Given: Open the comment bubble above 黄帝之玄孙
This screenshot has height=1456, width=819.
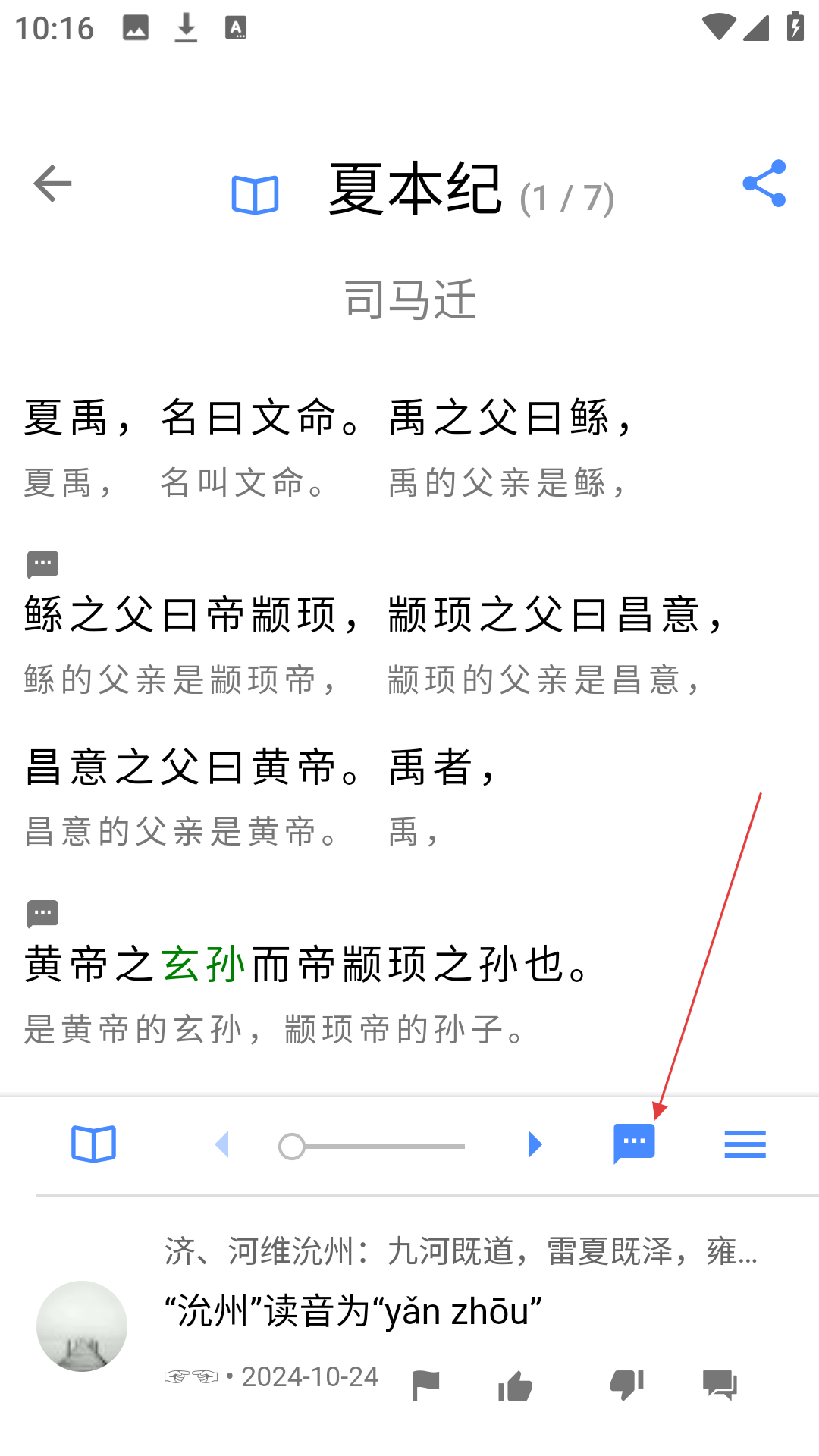Looking at the screenshot, I should click(42, 914).
